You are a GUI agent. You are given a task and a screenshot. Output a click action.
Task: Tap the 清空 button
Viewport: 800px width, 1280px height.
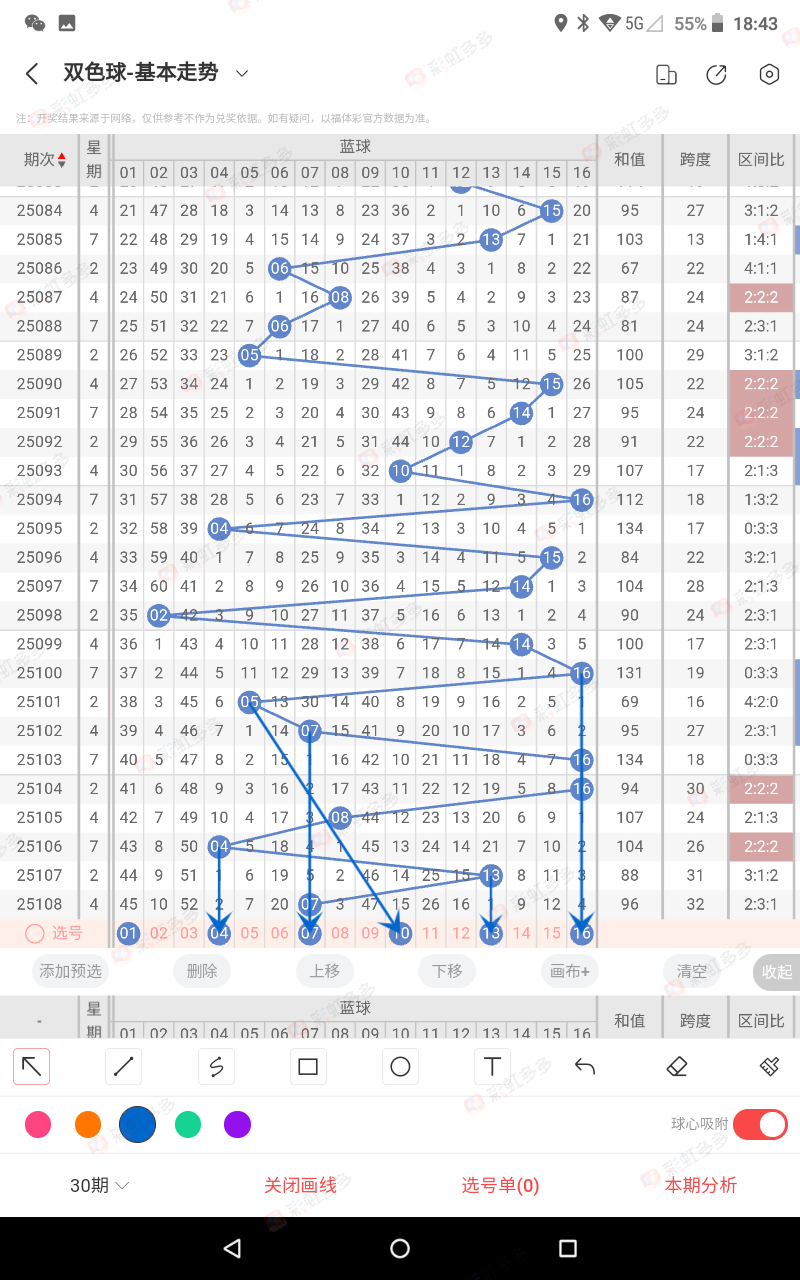coord(692,971)
